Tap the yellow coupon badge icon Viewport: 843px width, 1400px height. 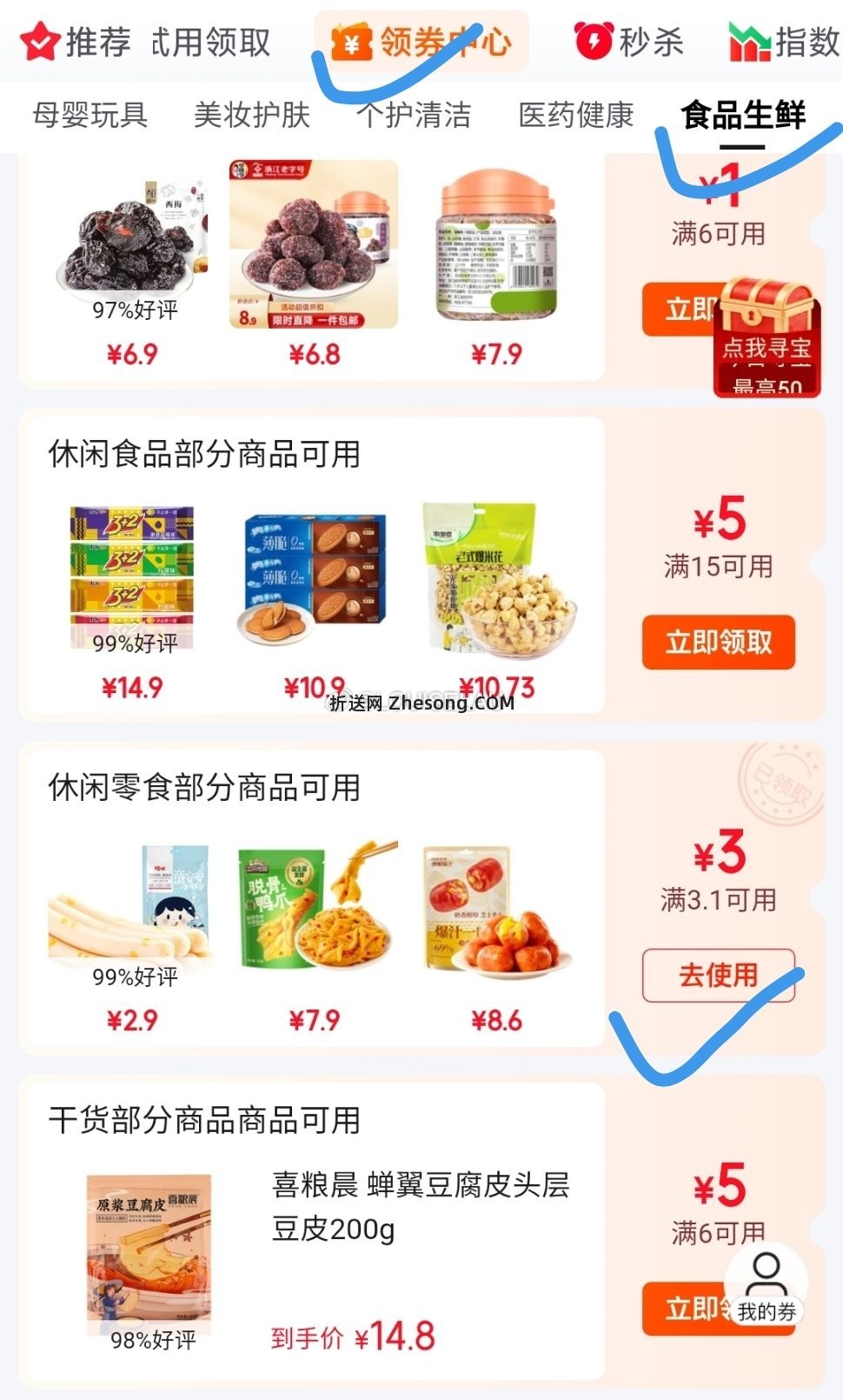[x=350, y=39]
